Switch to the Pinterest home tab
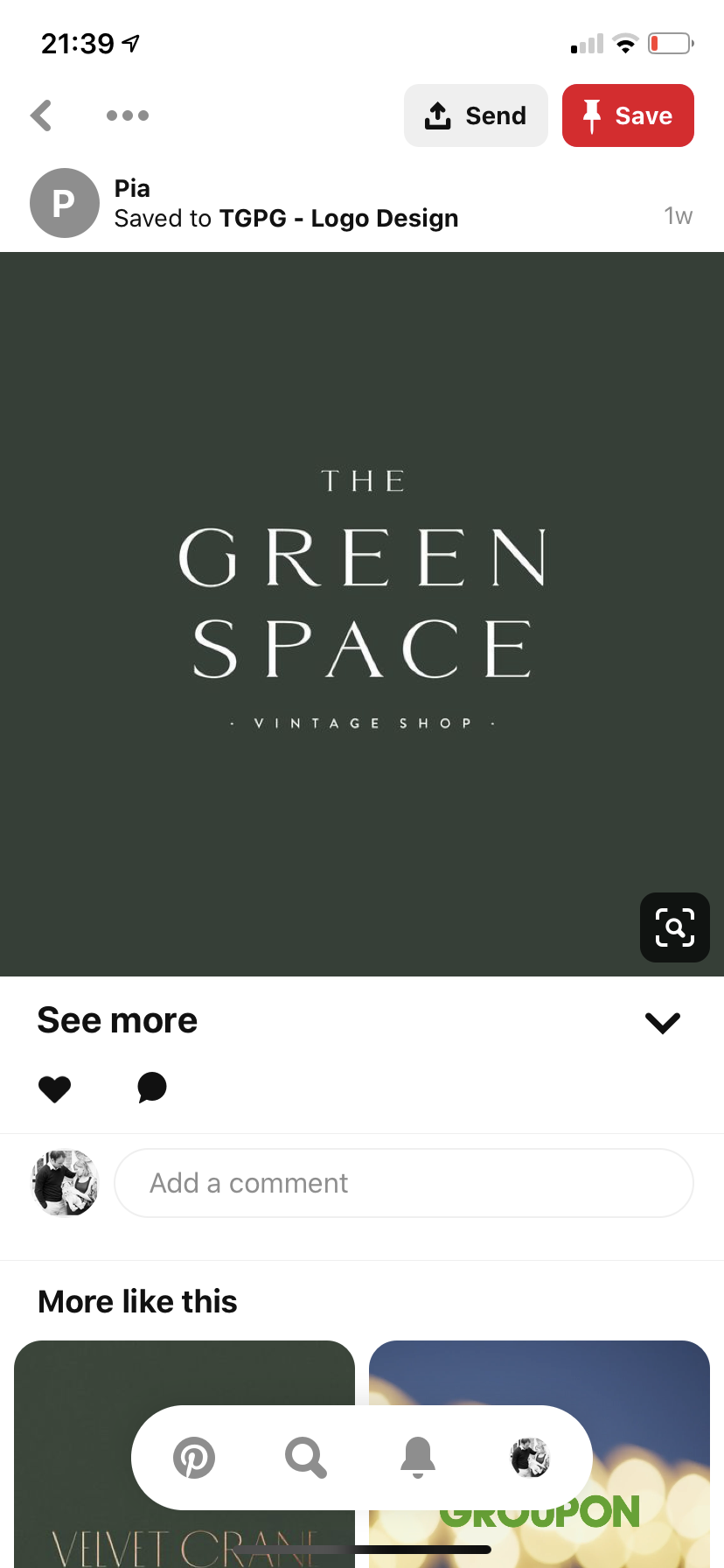 194,1458
